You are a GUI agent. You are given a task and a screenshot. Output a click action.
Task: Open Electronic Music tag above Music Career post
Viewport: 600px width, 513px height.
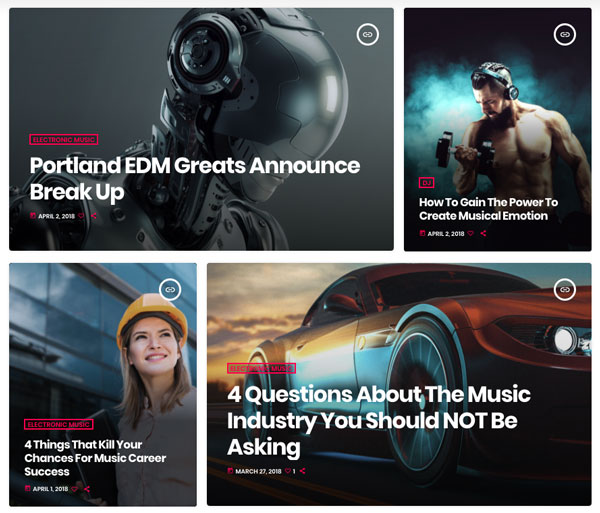pos(58,424)
